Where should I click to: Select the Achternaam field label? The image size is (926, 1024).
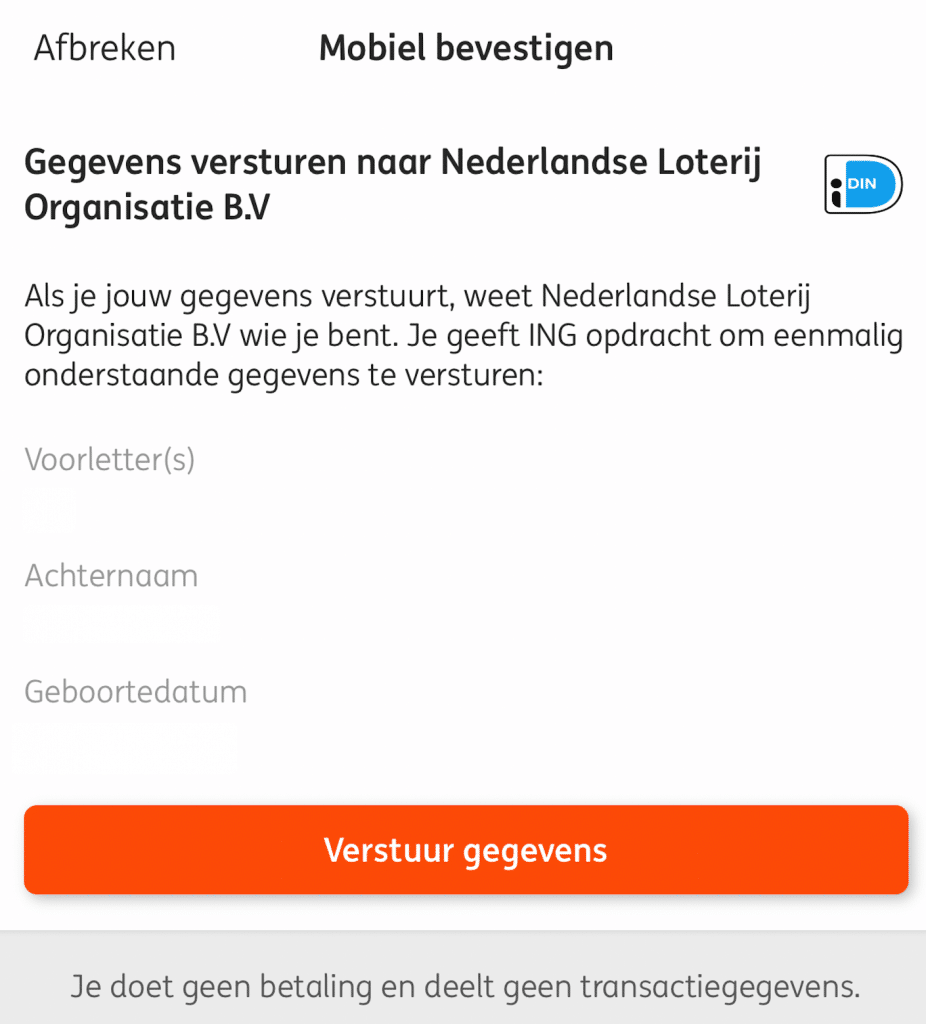[x=111, y=576]
